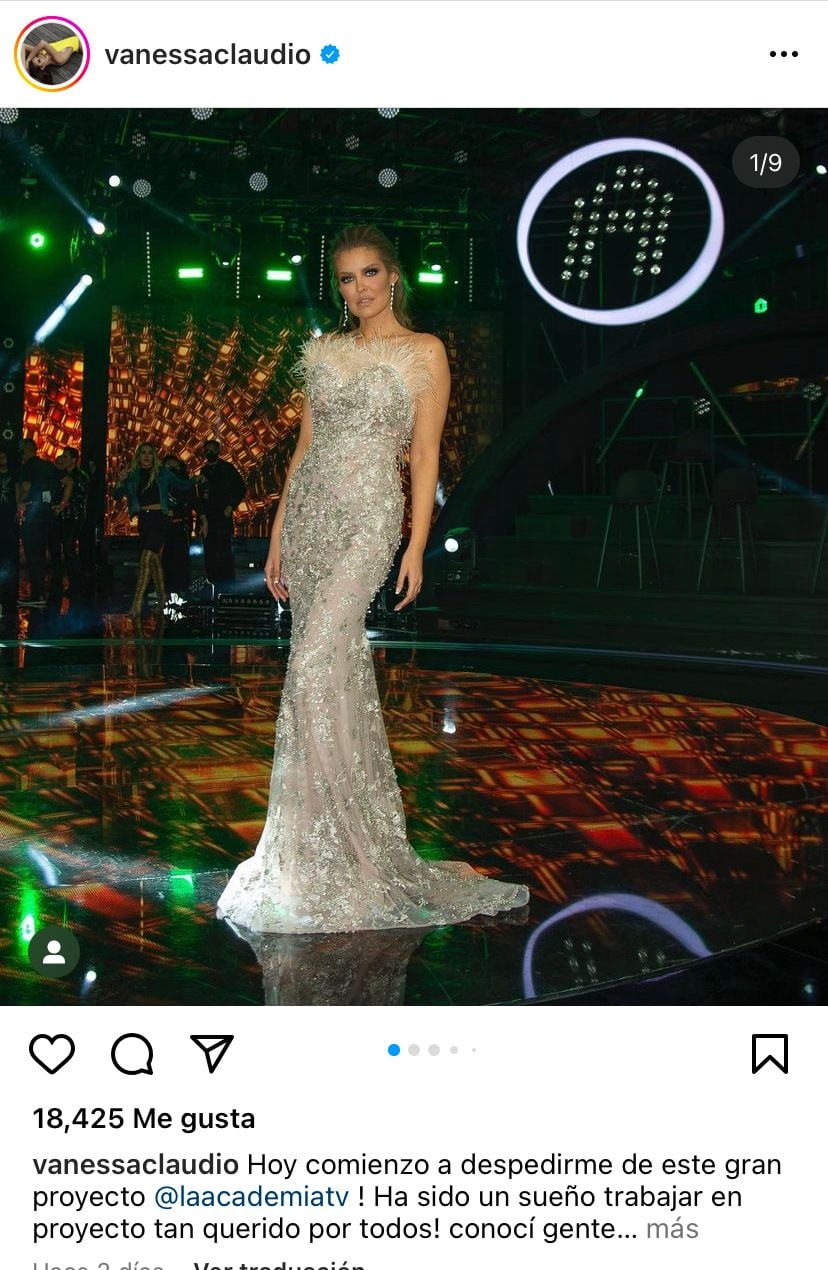
Task: Tap Ver traducción to translate the caption
Action: point(280,1264)
